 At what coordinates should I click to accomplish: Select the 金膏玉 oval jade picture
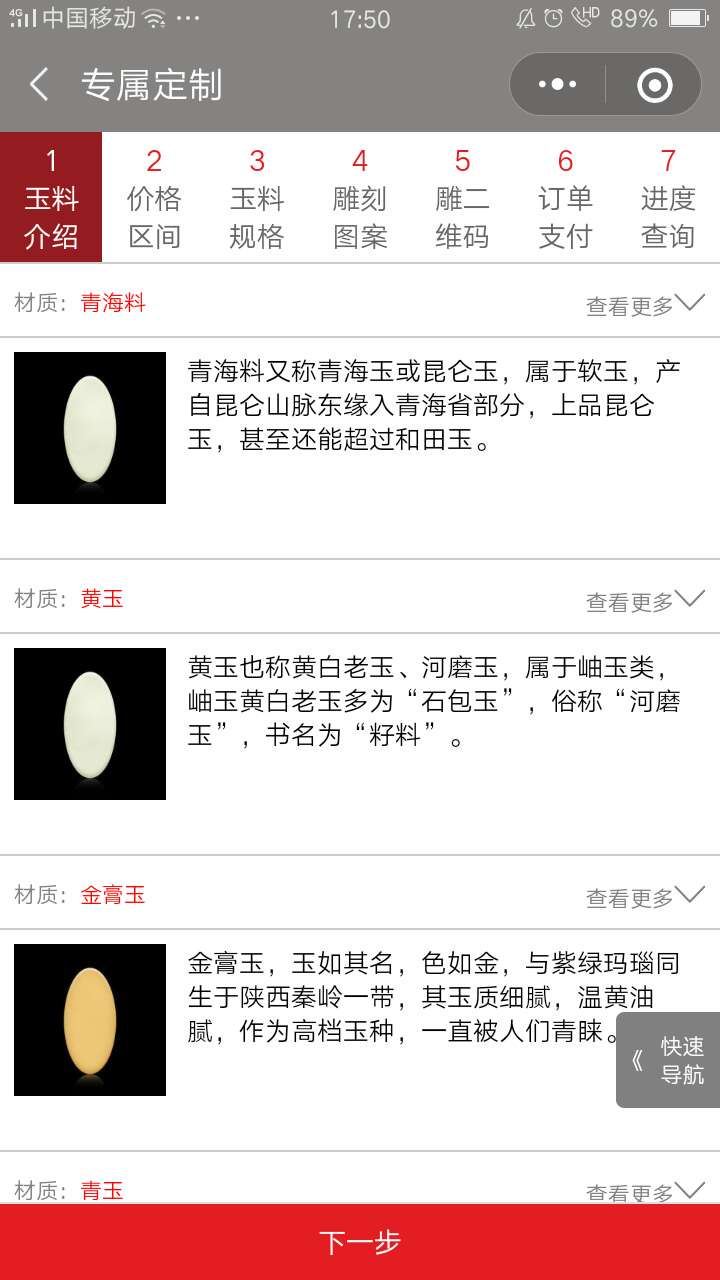pos(89,1019)
